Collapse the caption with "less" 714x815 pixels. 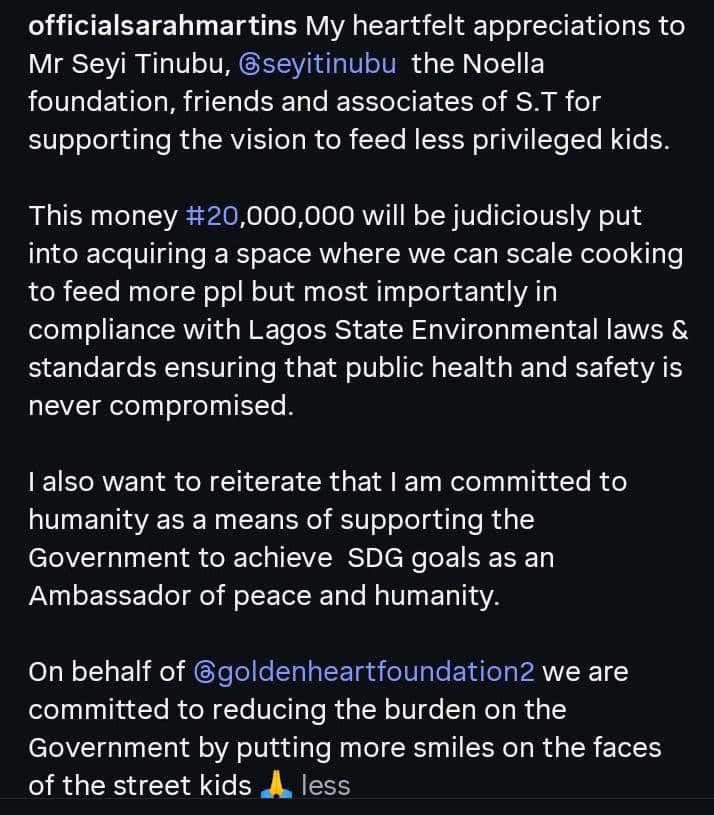click(326, 785)
